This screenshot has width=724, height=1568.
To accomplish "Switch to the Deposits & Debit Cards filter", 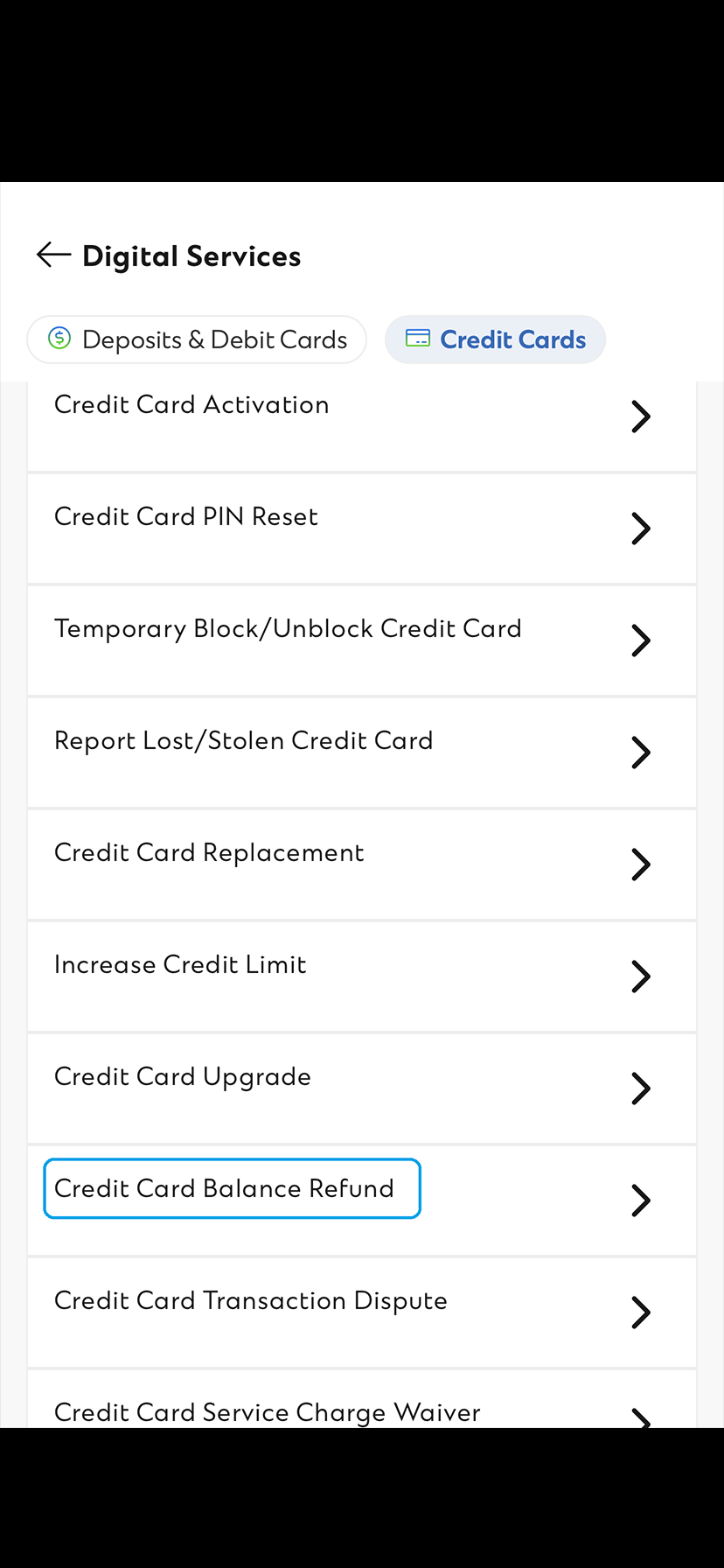I will pyautogui.click(x=197, y=339).
